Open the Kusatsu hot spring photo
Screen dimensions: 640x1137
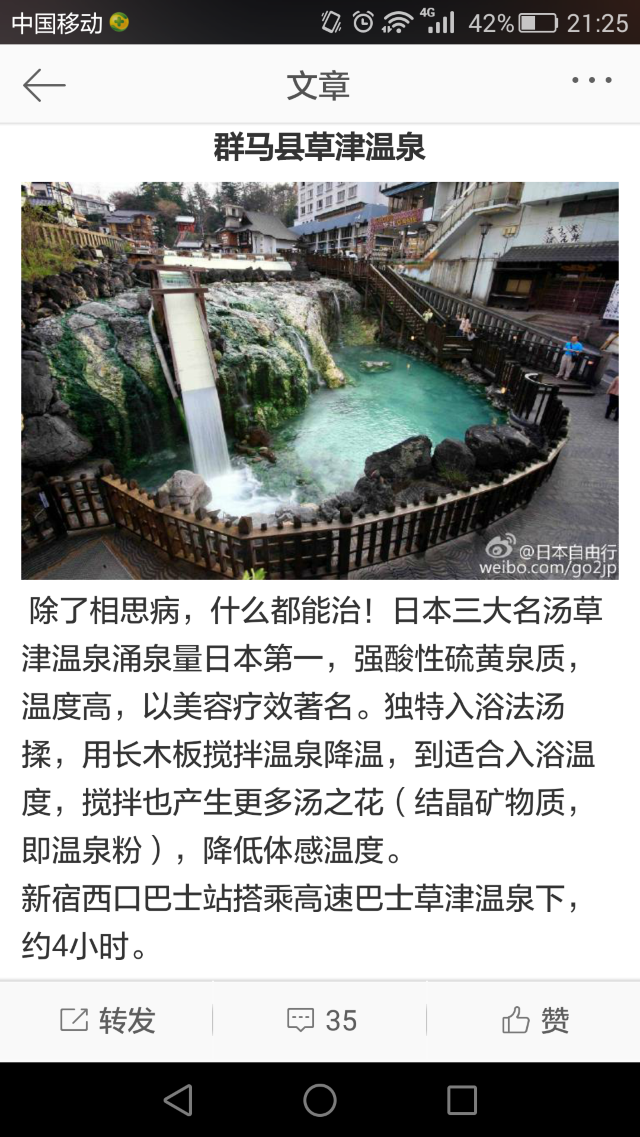[320, 380]
